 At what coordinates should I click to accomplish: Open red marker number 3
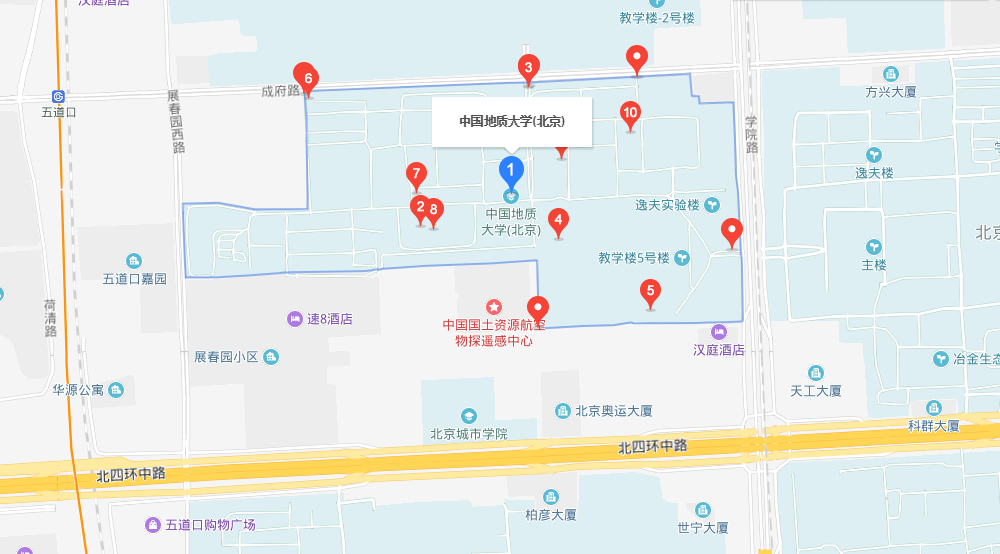(x=528, y=68)
